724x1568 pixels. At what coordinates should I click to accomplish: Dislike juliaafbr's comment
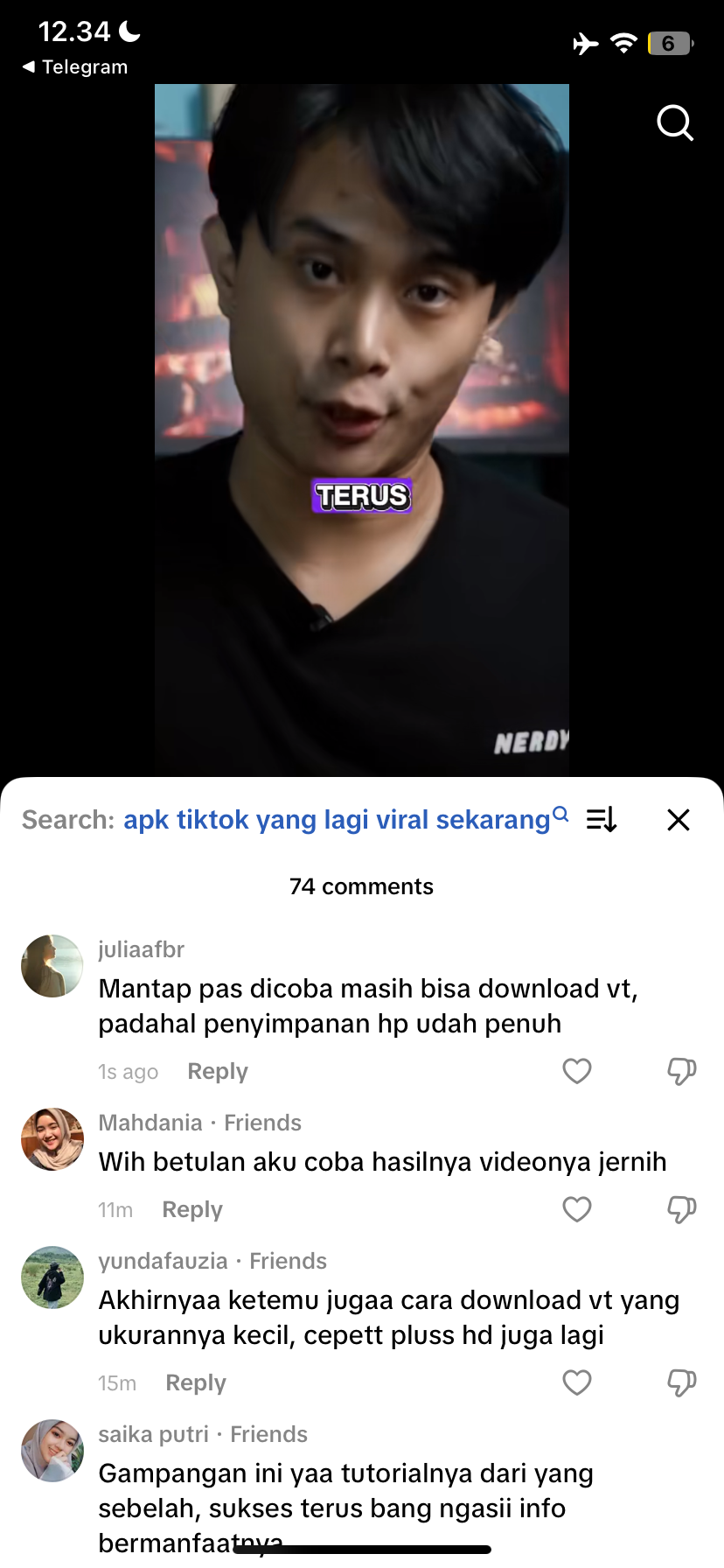pyautogui.click(x=681, y=1071)
